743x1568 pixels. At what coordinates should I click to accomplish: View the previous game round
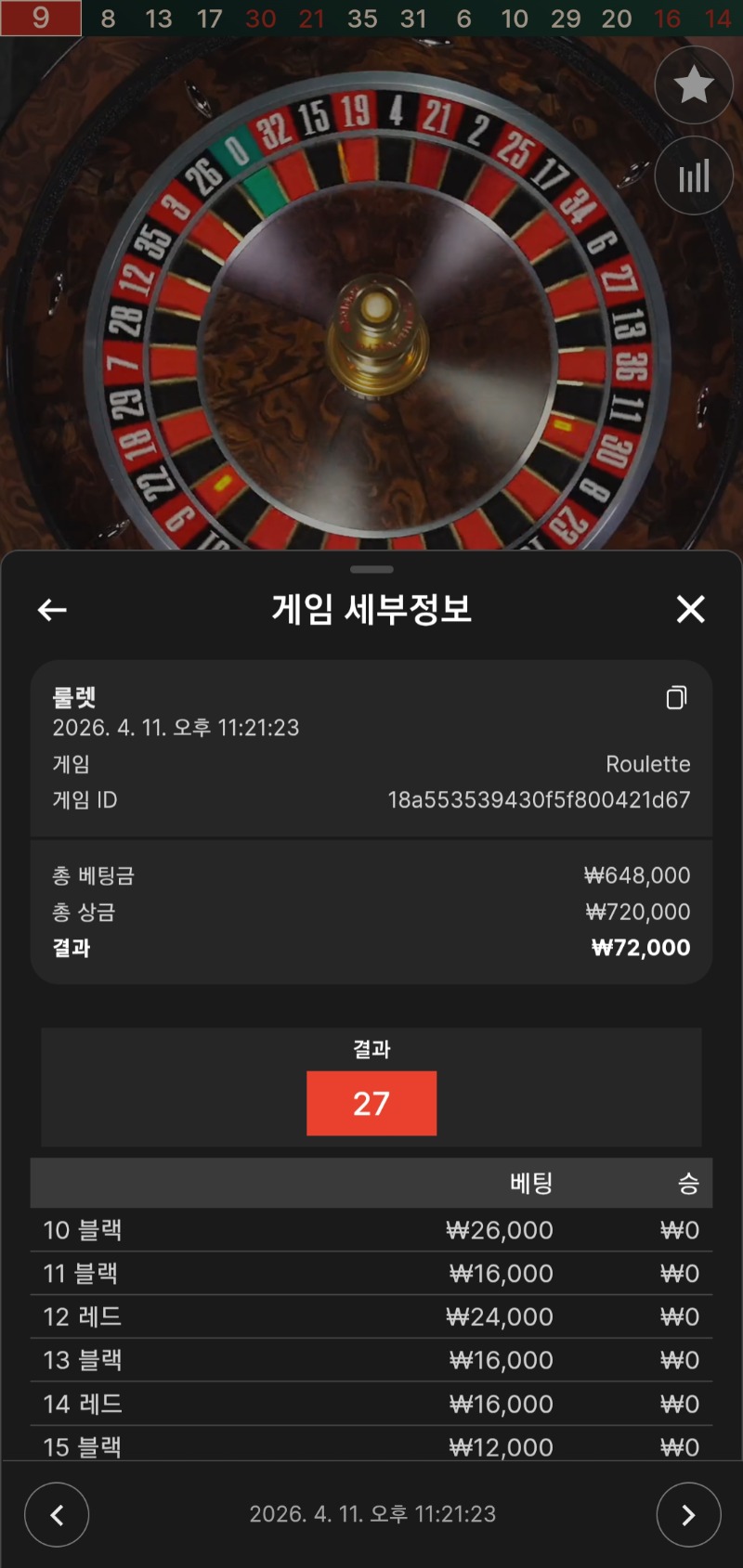tap(57, 1515)
